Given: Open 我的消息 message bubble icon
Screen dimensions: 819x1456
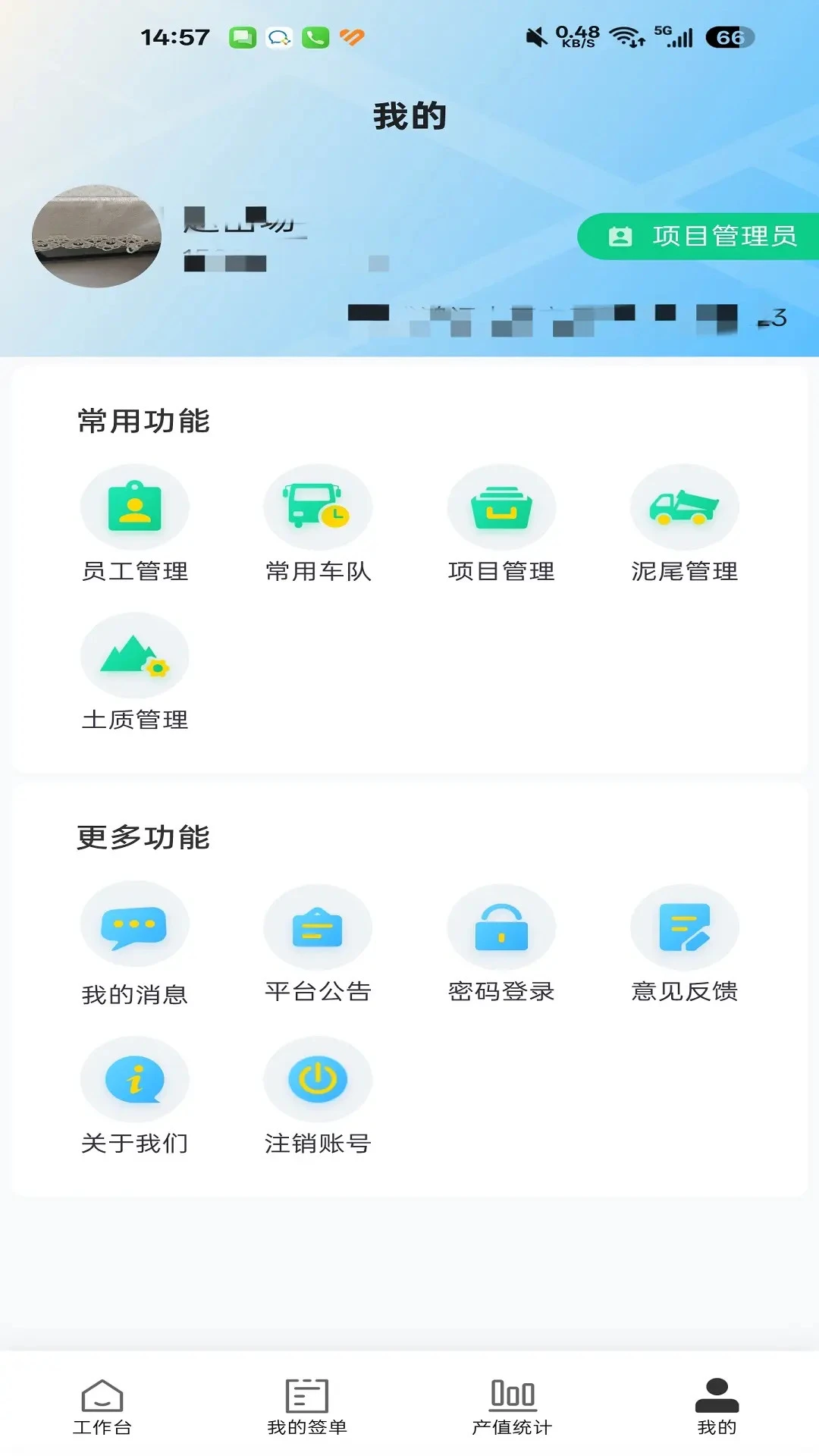Looking at the screenshot, I should [134, 925].
